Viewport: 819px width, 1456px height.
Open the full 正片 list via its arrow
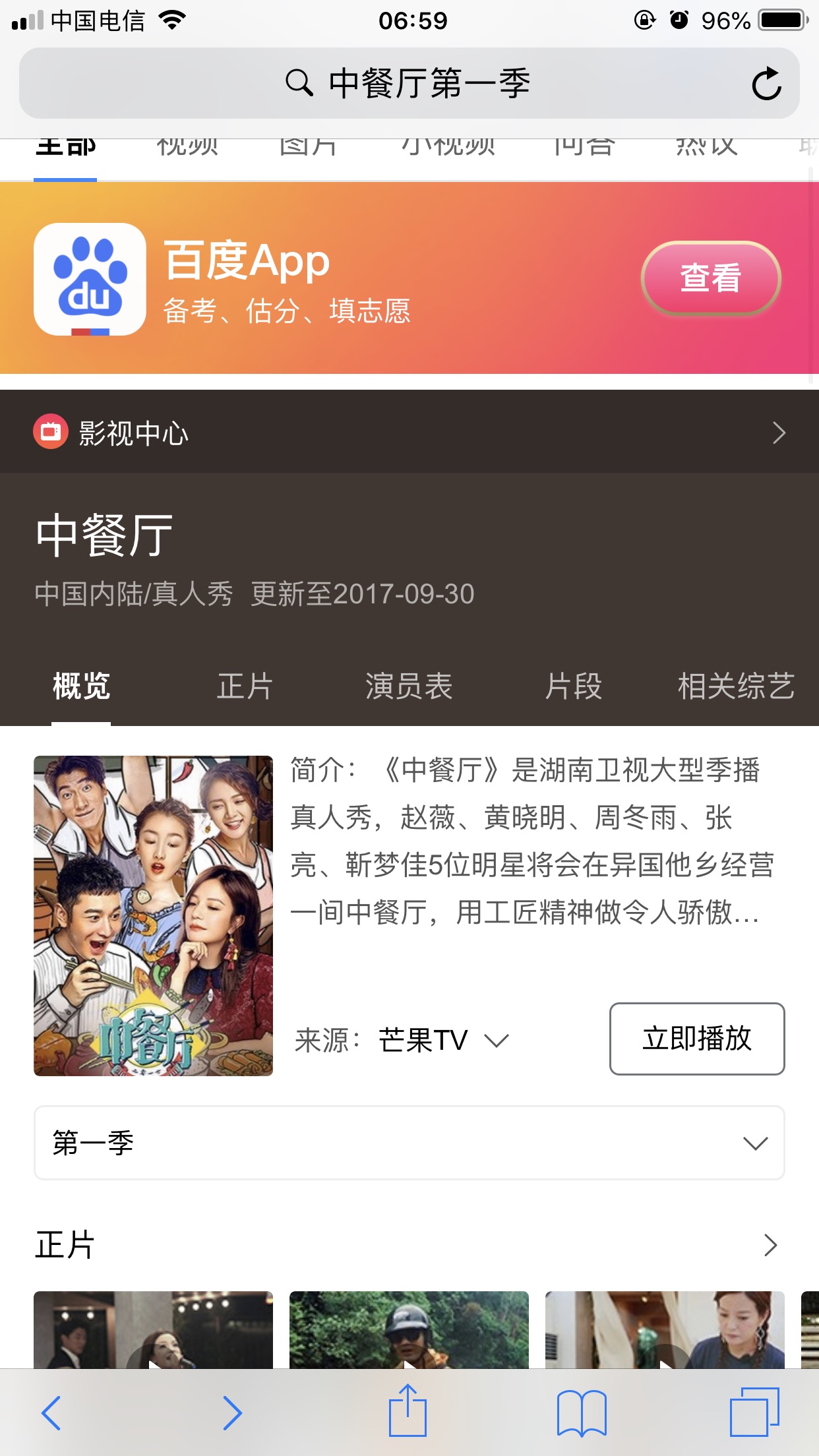point(770,1245)
